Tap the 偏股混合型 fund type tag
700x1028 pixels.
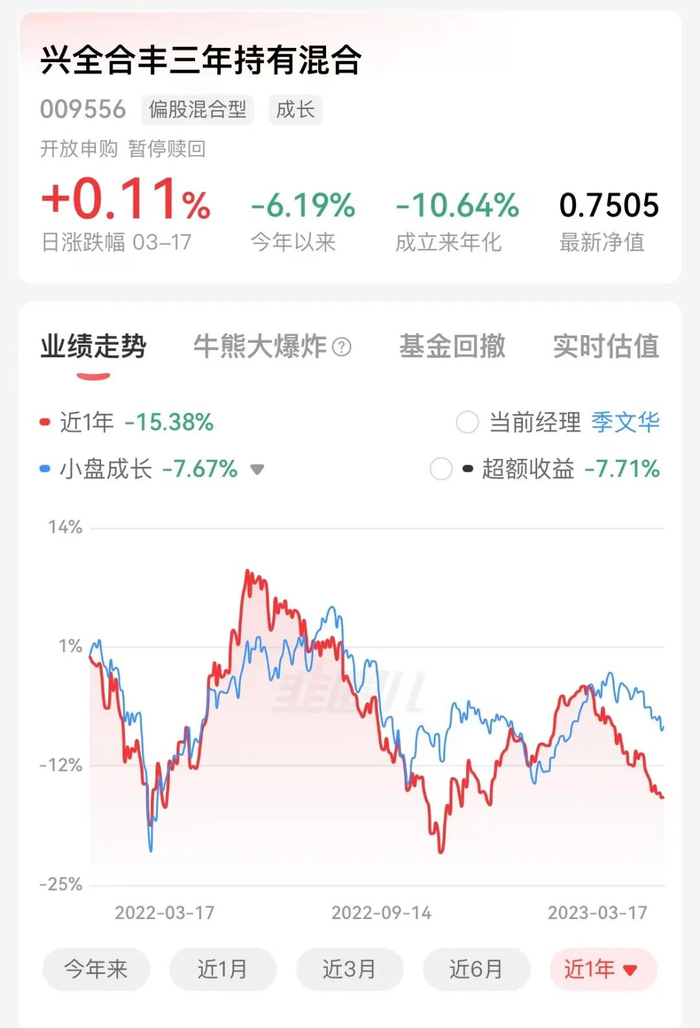(198, 110)
